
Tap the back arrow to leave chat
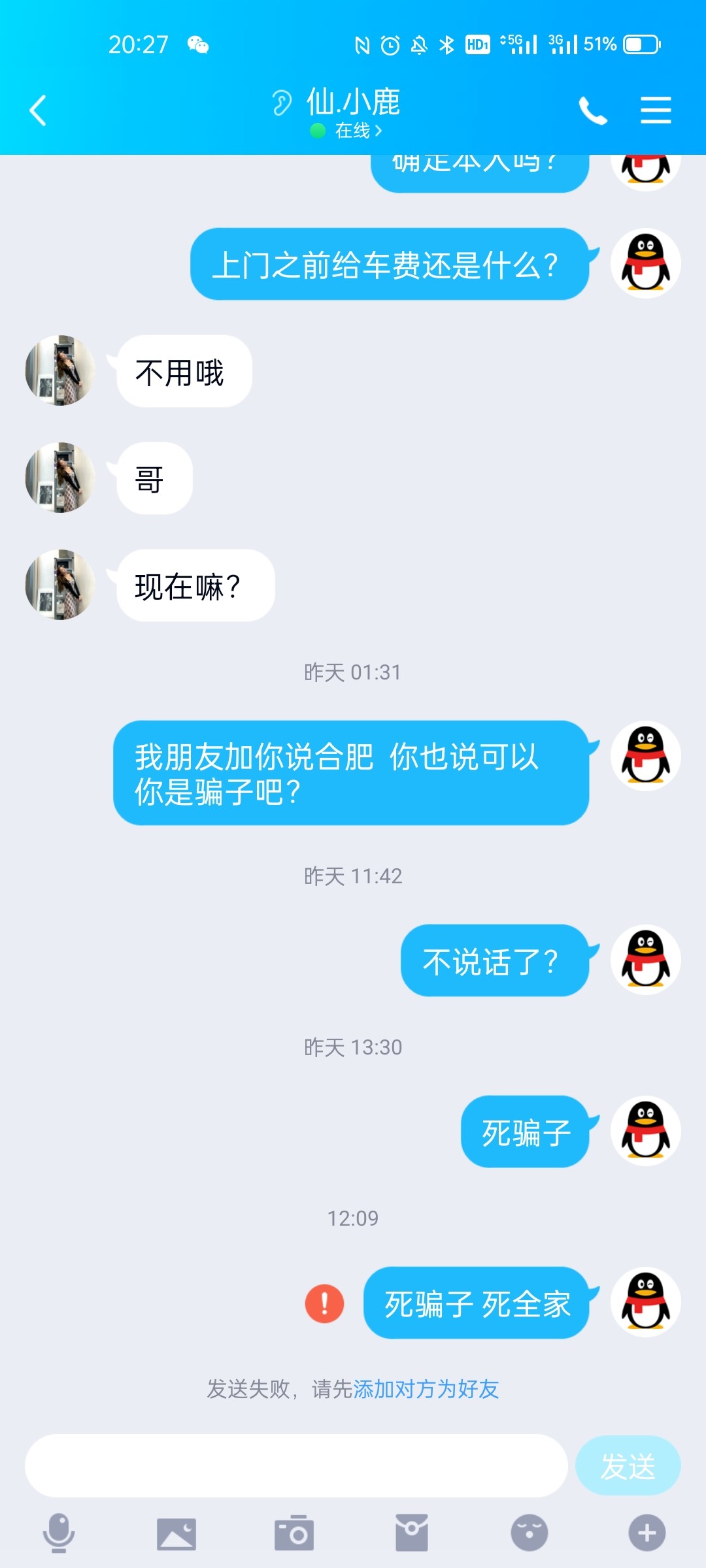coord(37,110)
